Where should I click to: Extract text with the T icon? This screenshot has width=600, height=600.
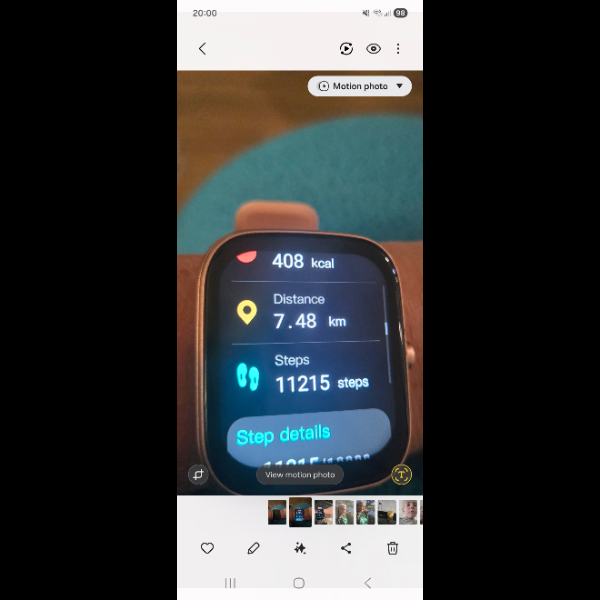[402, 475]
